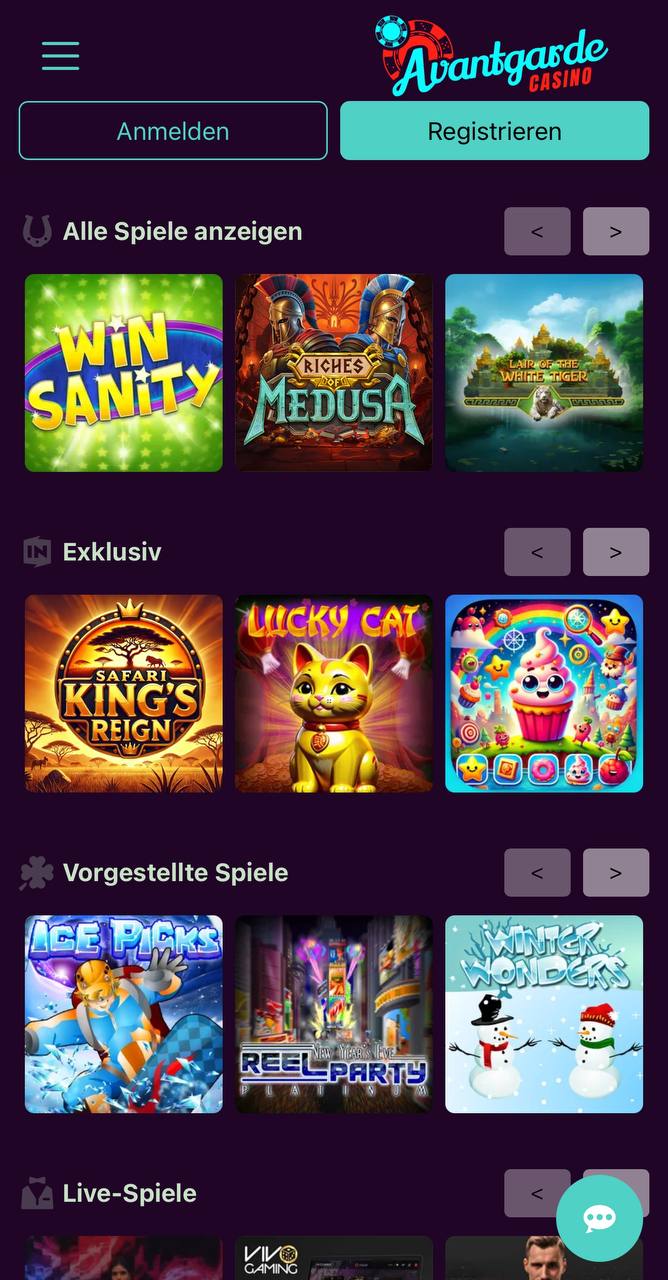Open the rainbow cupcake game tile

(x=544, y=694)
